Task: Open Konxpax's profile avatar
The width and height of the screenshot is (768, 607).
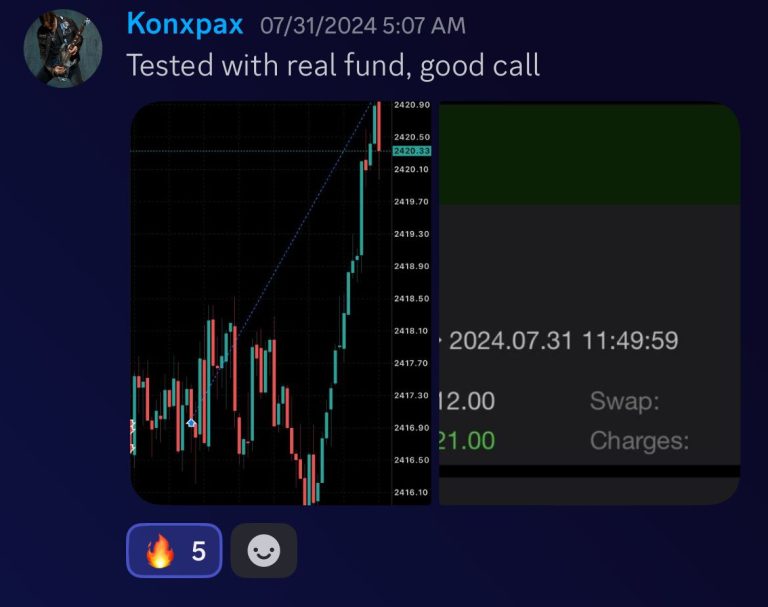Action: point(62,49)
